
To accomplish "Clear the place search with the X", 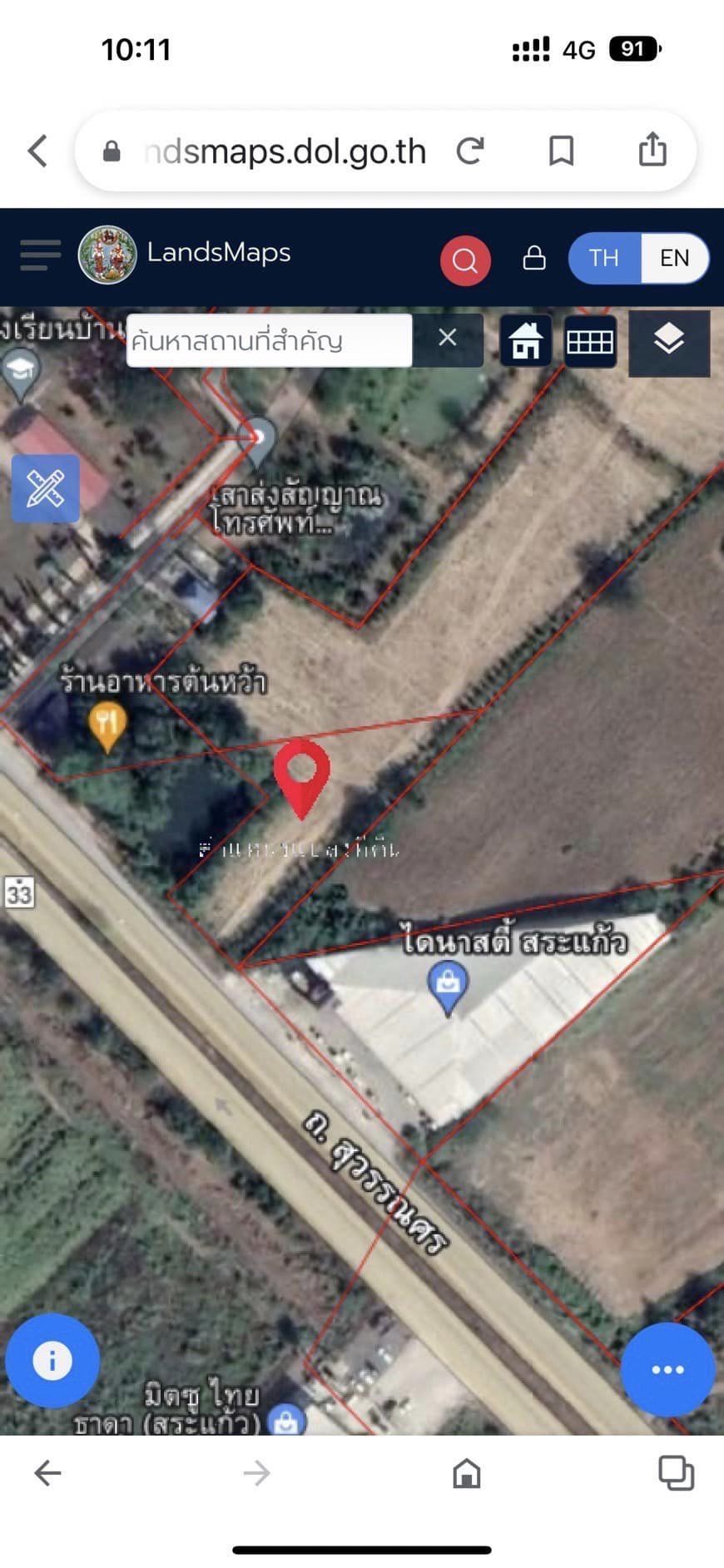I will pos(448,339).
